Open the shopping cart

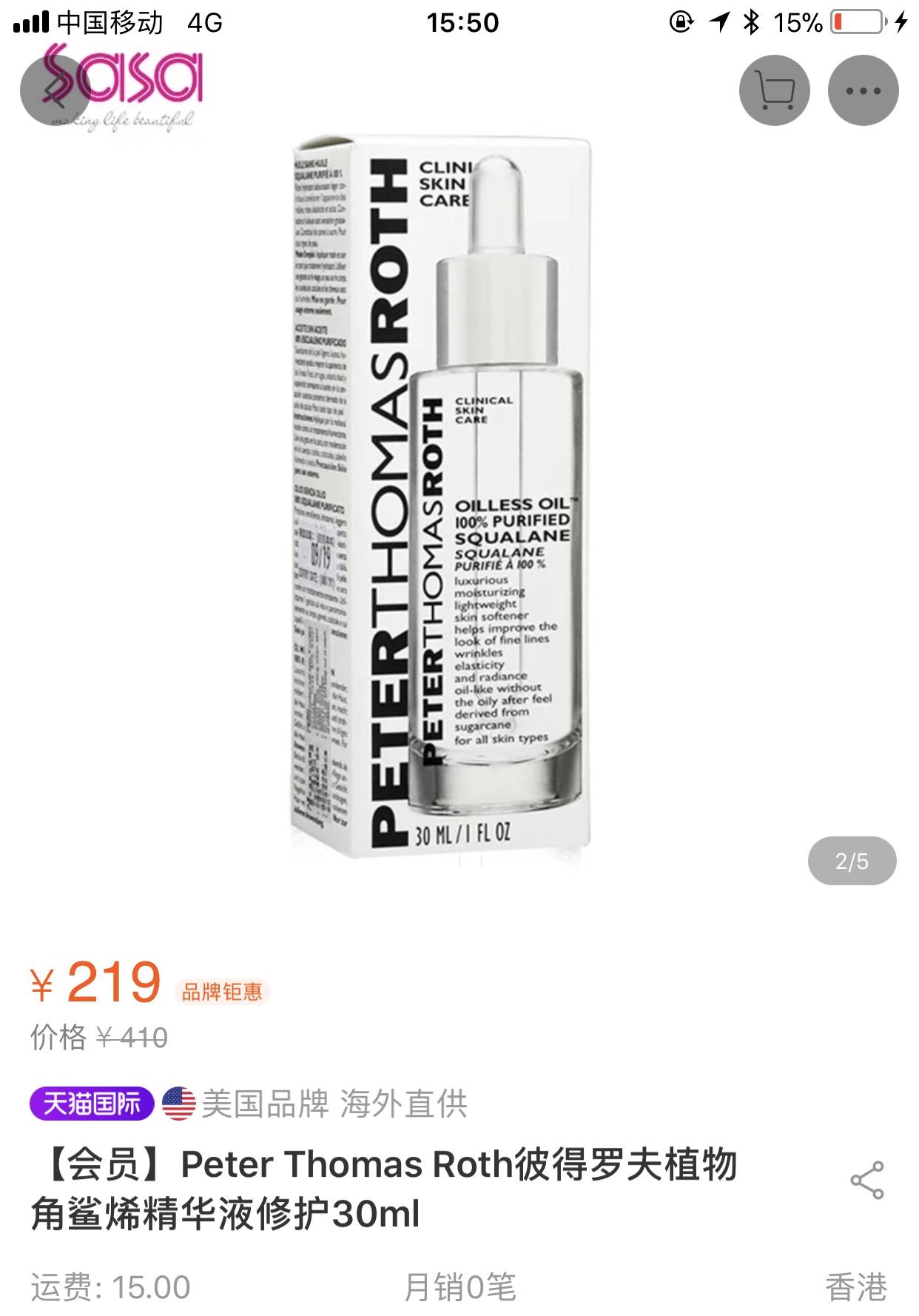[x=774, y=90]
